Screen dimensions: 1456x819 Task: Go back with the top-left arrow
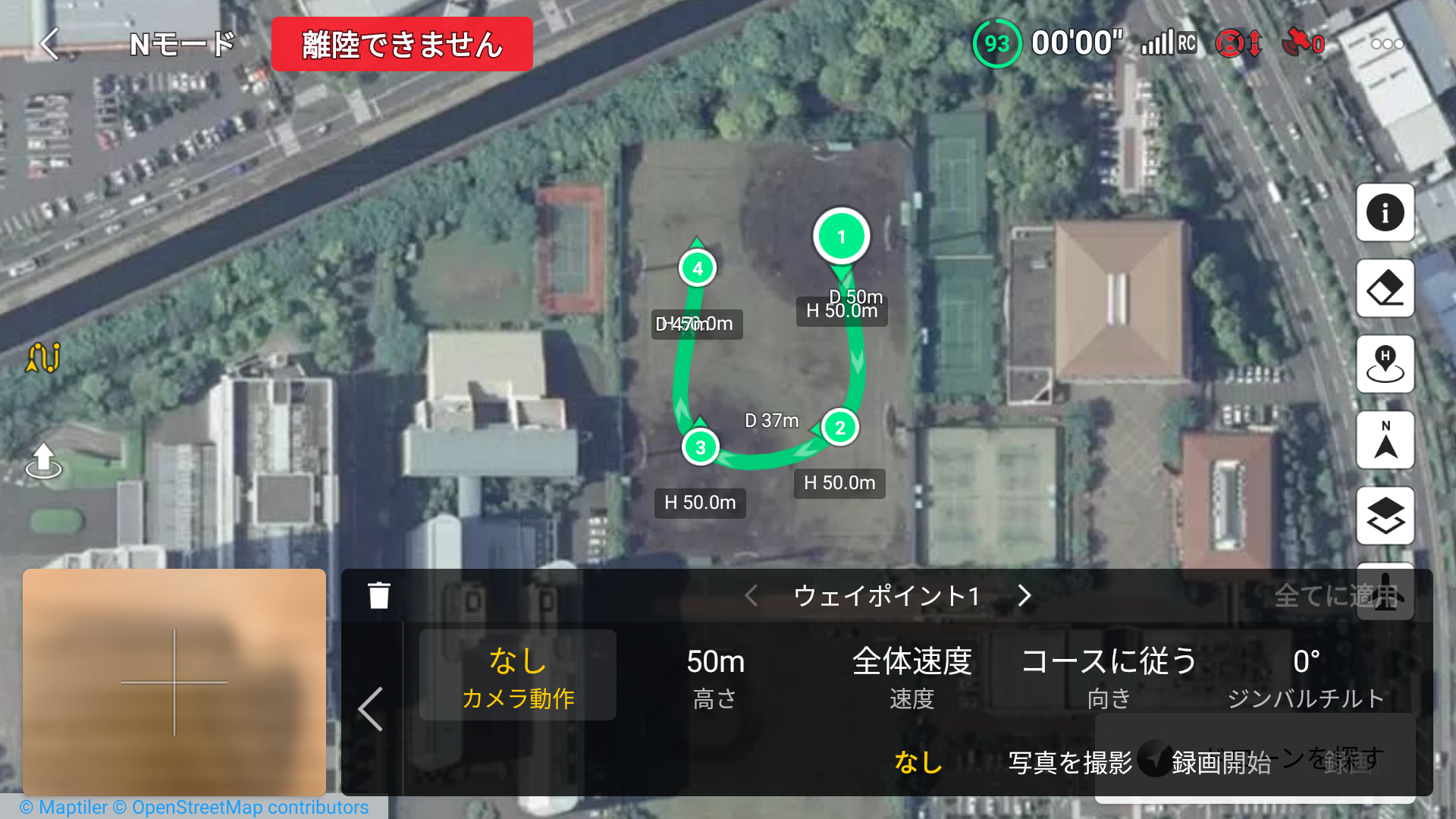tap(50, 44)
